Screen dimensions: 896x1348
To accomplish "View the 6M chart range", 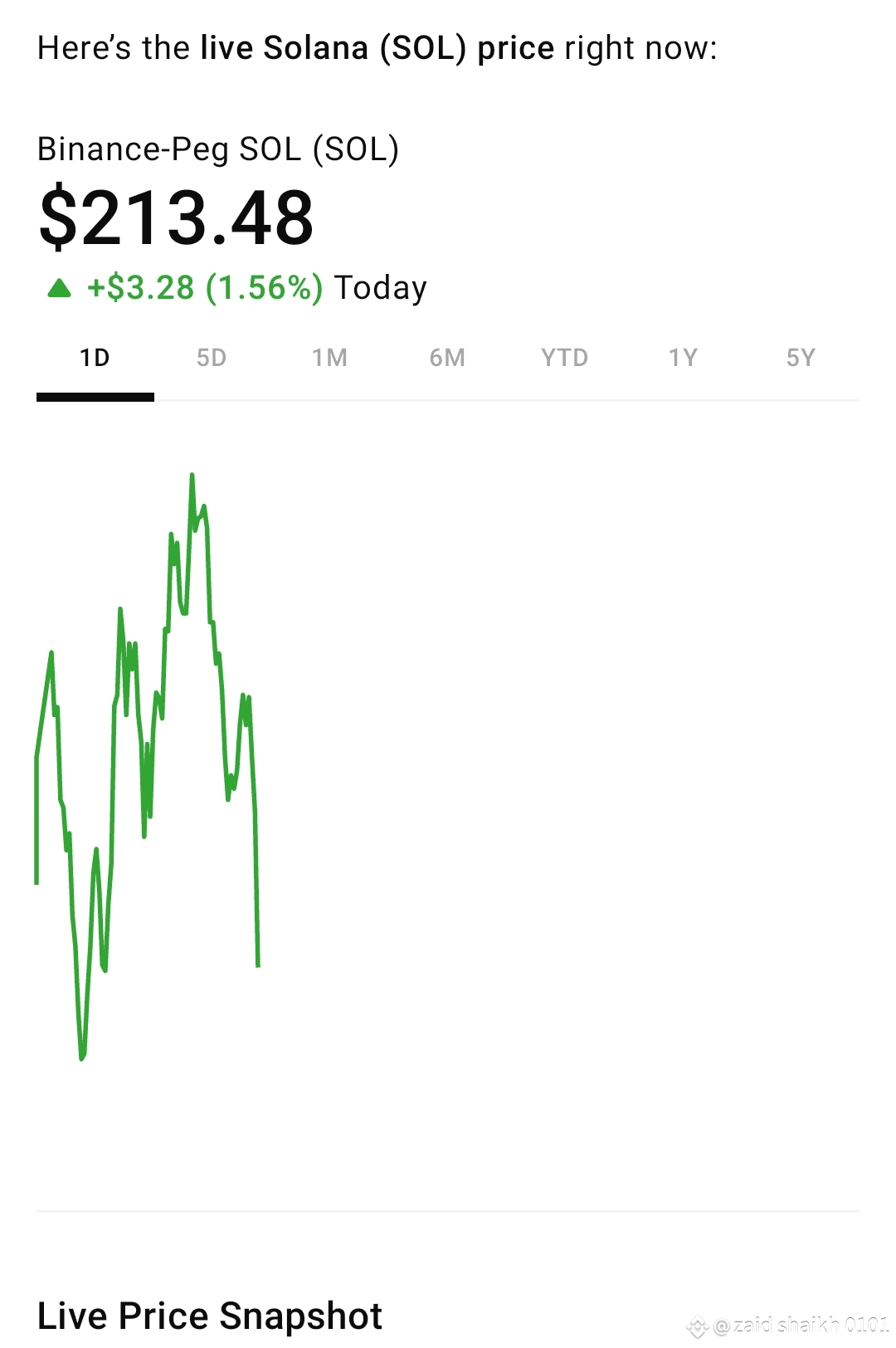I will tap(447, 358).
